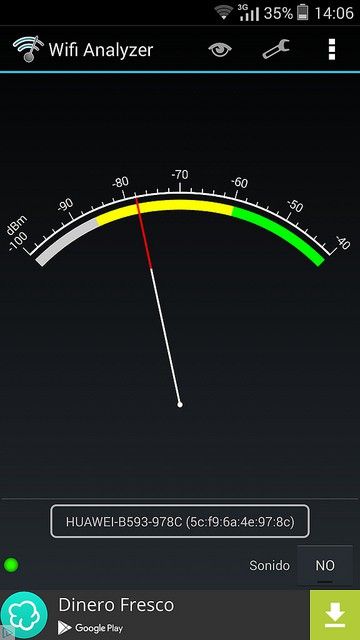The width and height of the screenshot is (360, 640).
Task: Open the wrench settings tool
Action: [276, 49]
